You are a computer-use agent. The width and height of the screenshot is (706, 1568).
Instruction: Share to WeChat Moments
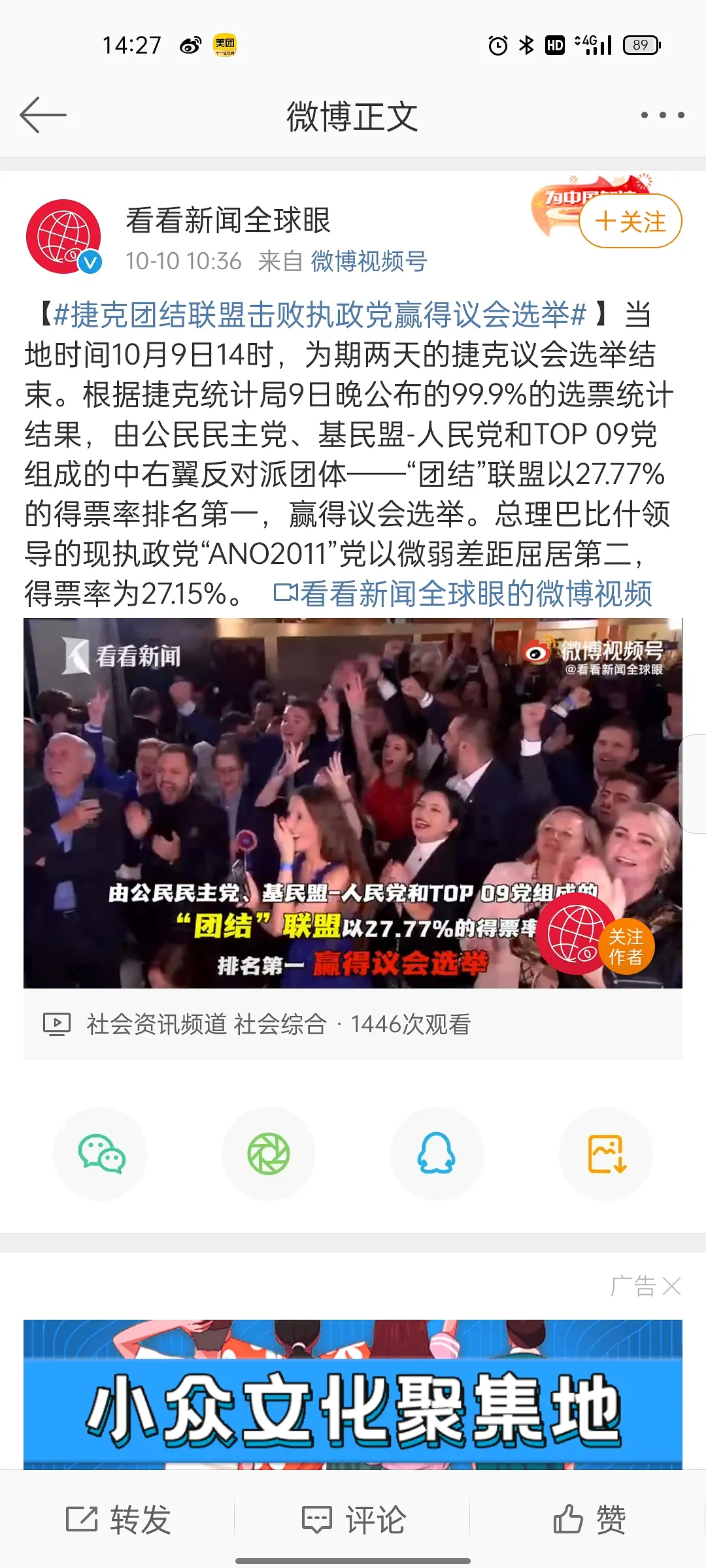(269, 1154)
